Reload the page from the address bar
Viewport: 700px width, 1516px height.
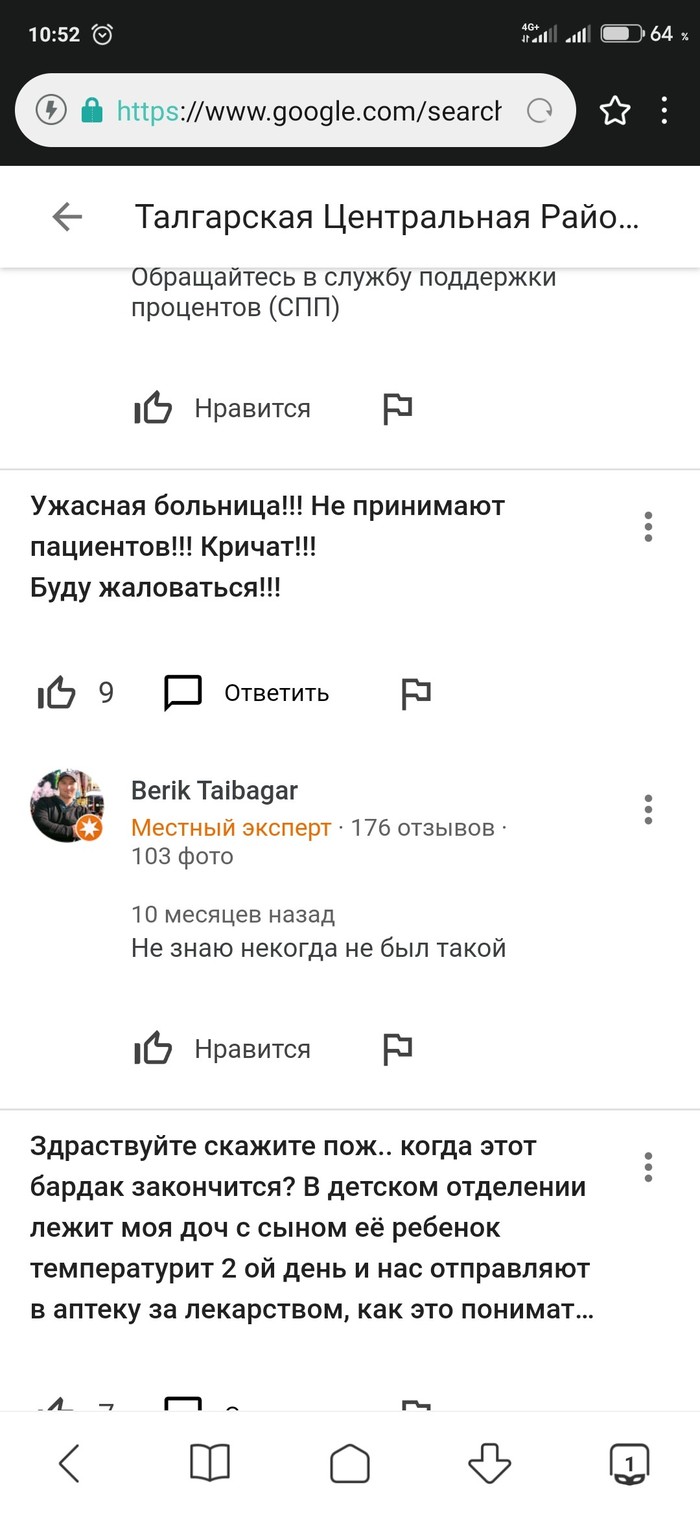pyautogui.click(x=539, y=110)
